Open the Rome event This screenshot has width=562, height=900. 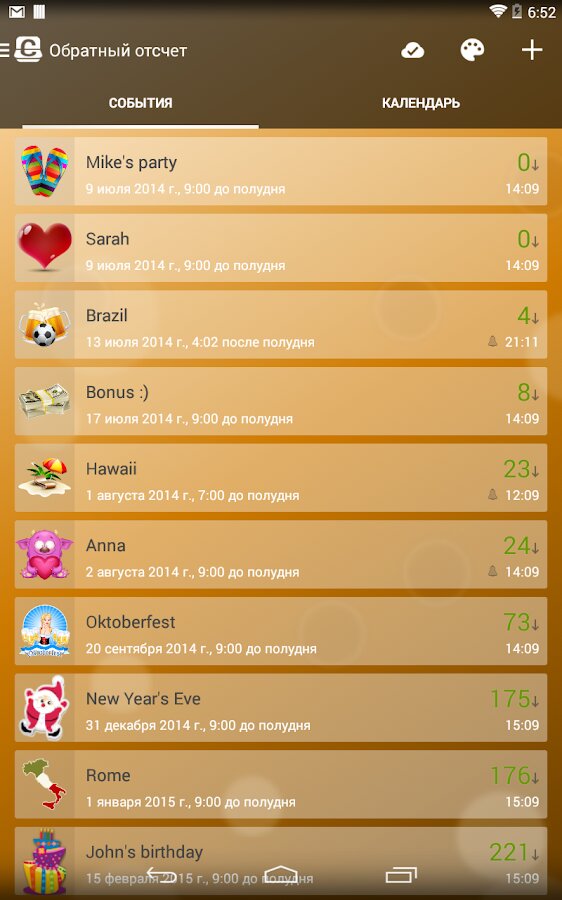pos(281,784)
